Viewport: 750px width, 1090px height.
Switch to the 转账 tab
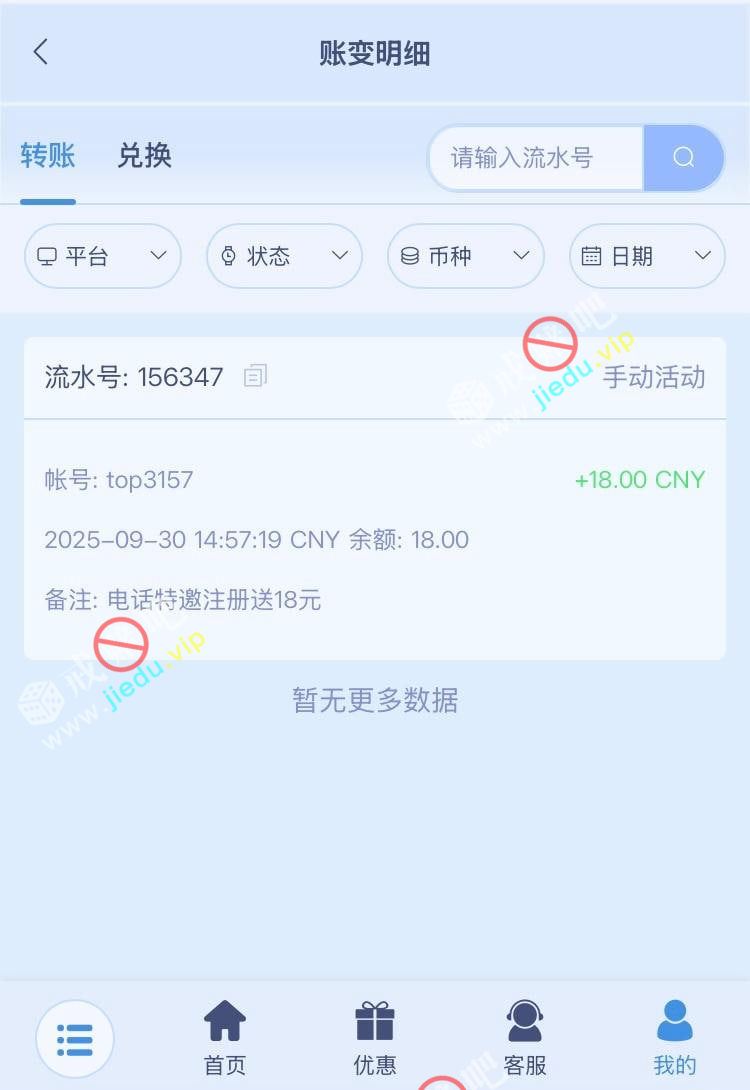coord(48,156)
